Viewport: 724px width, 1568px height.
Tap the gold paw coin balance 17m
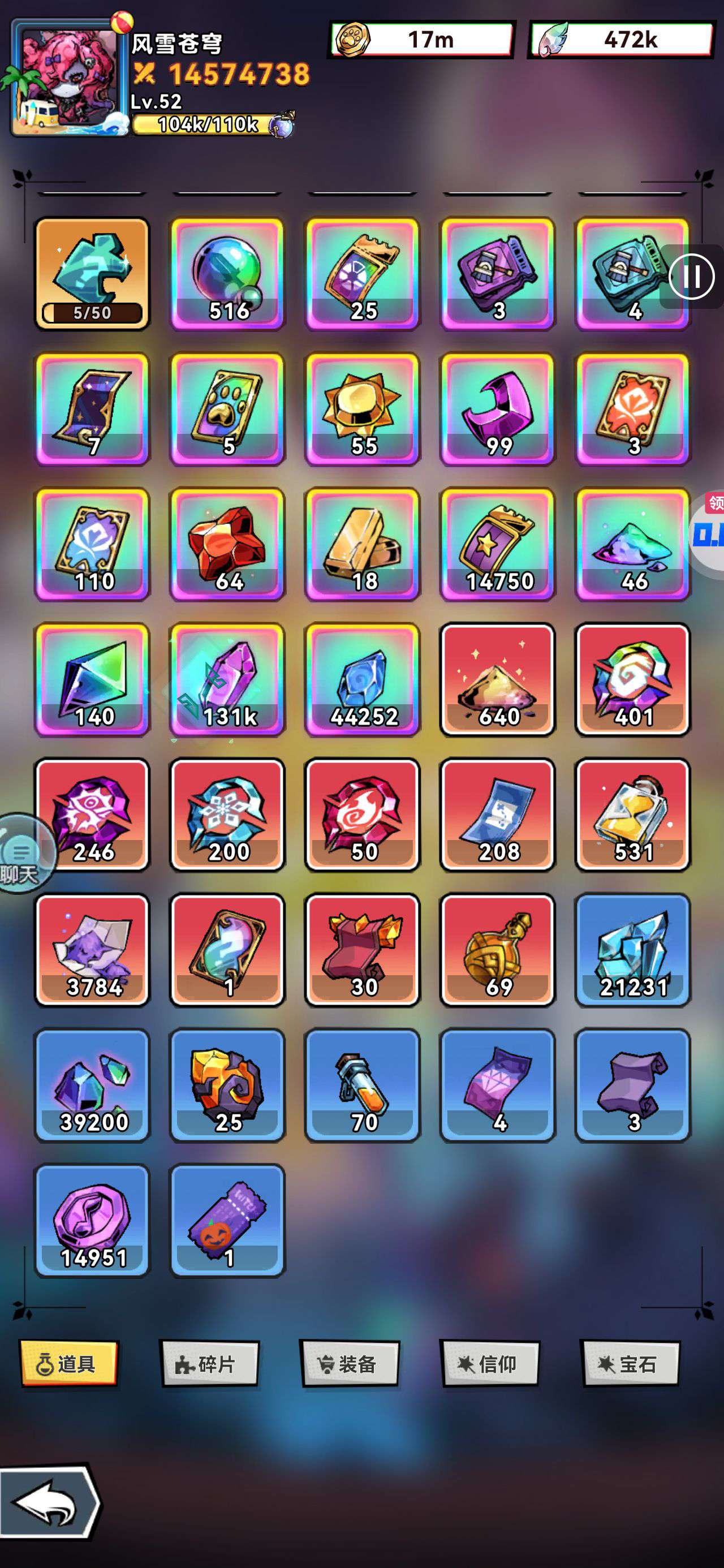[x=421, y=40]
